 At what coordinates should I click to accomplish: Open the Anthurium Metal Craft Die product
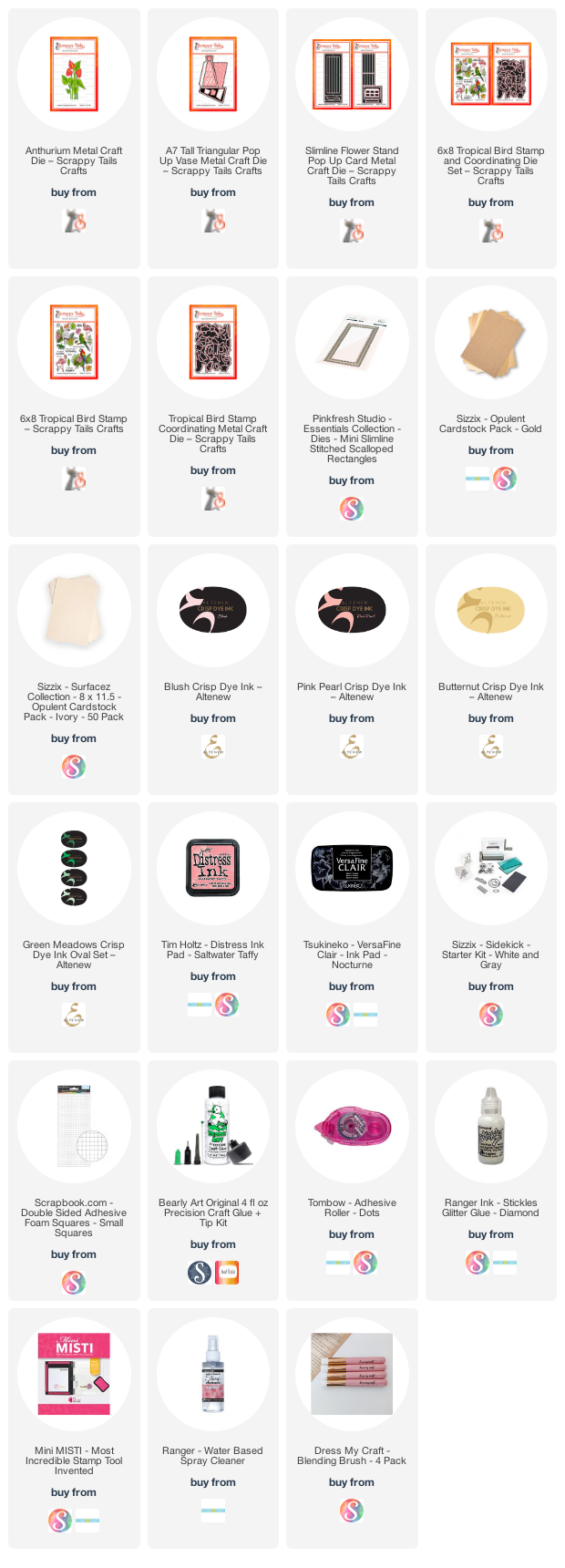(74, 74)
